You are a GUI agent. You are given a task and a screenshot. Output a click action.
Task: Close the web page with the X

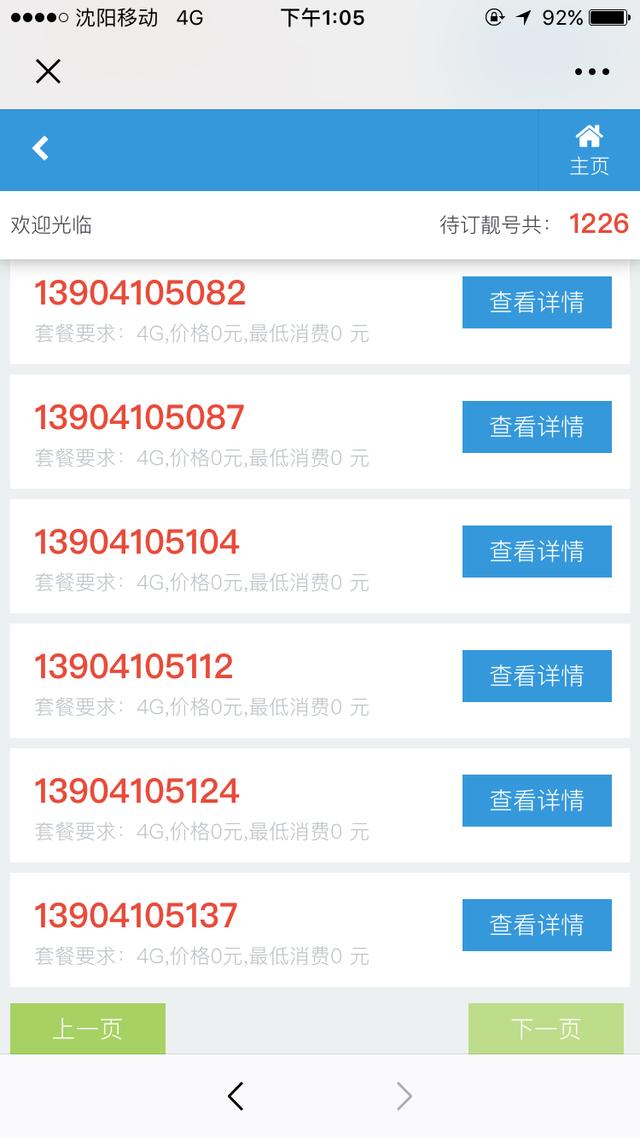(48, 71)
